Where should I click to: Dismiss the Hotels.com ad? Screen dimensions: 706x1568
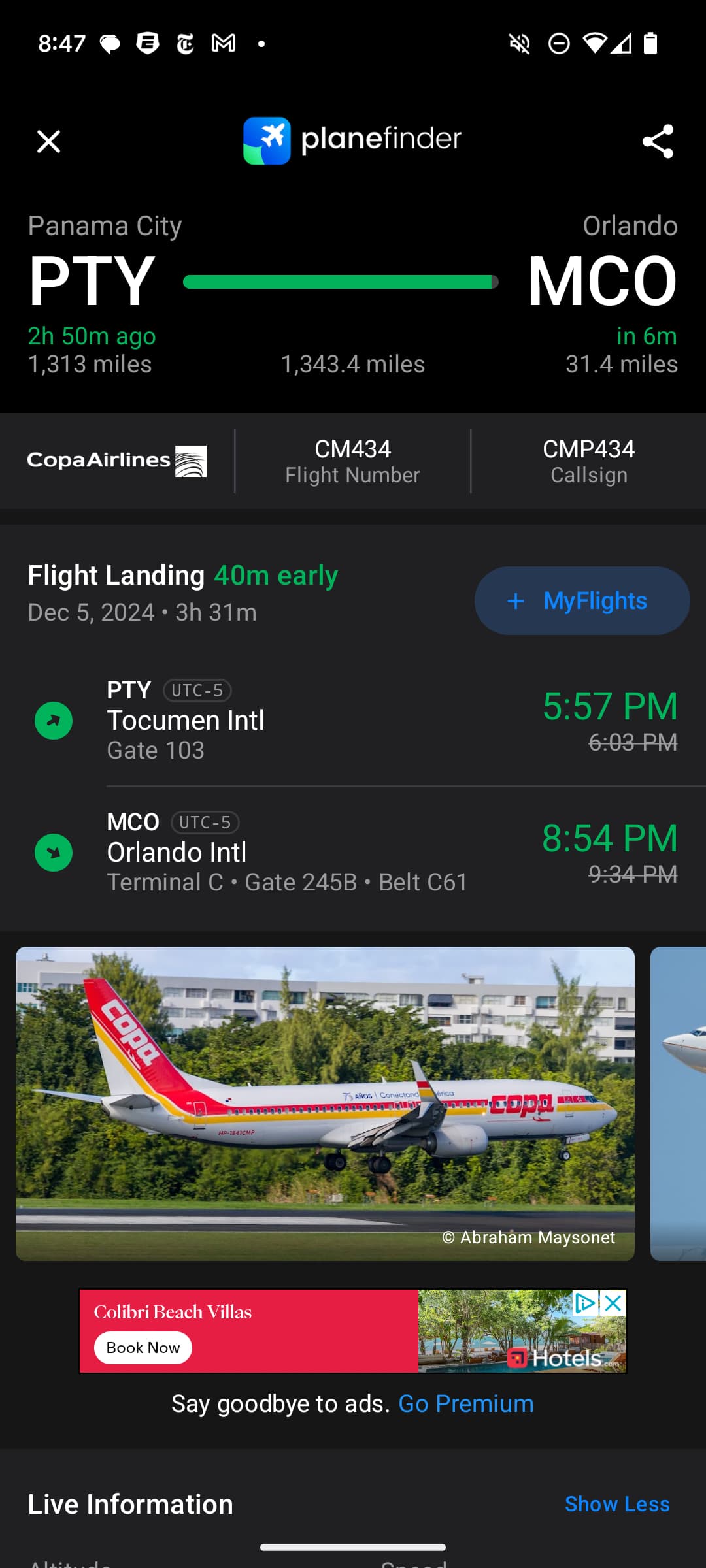pos(613,1303)
